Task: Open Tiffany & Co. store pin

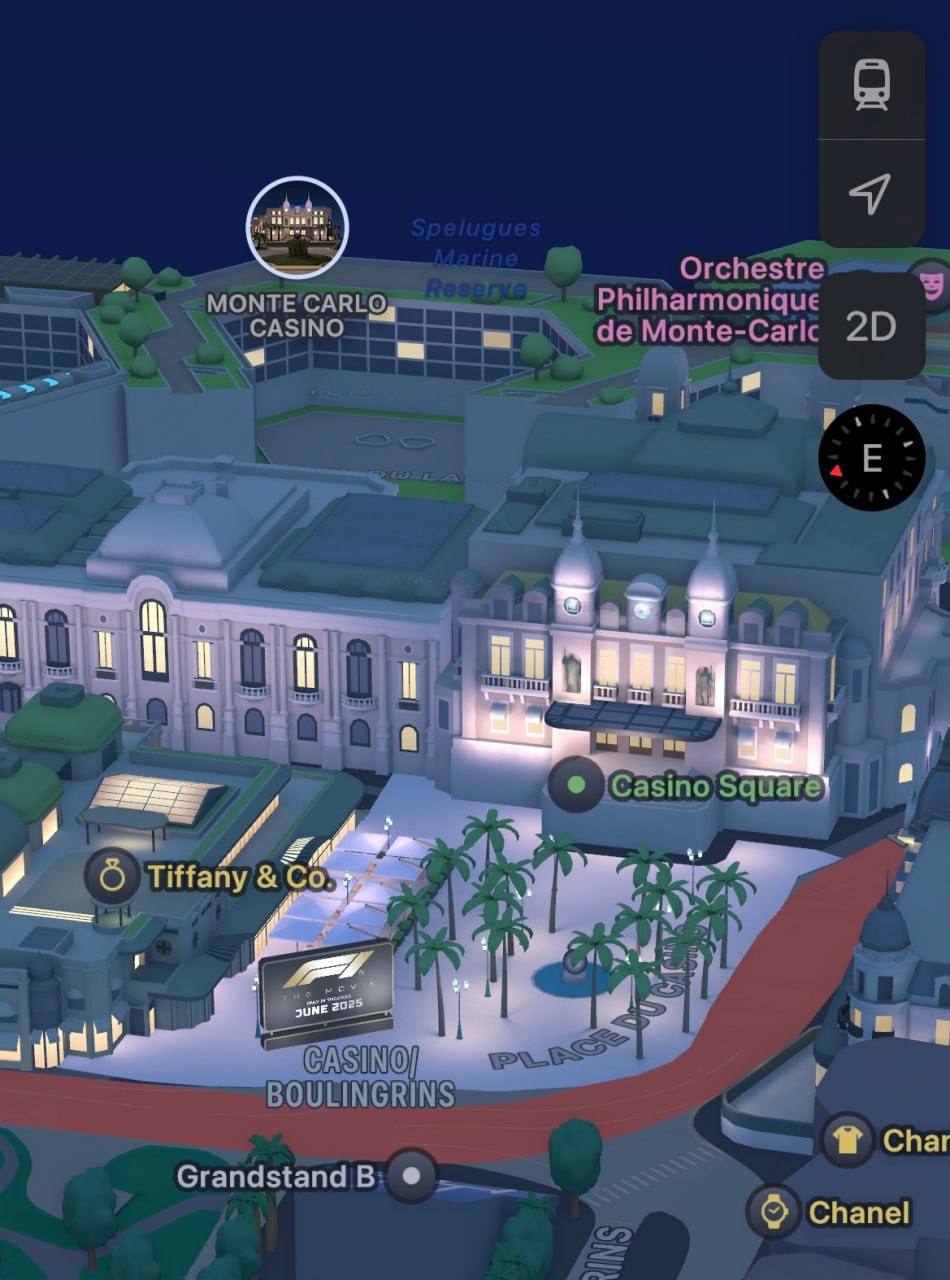Action: (113, 877)
